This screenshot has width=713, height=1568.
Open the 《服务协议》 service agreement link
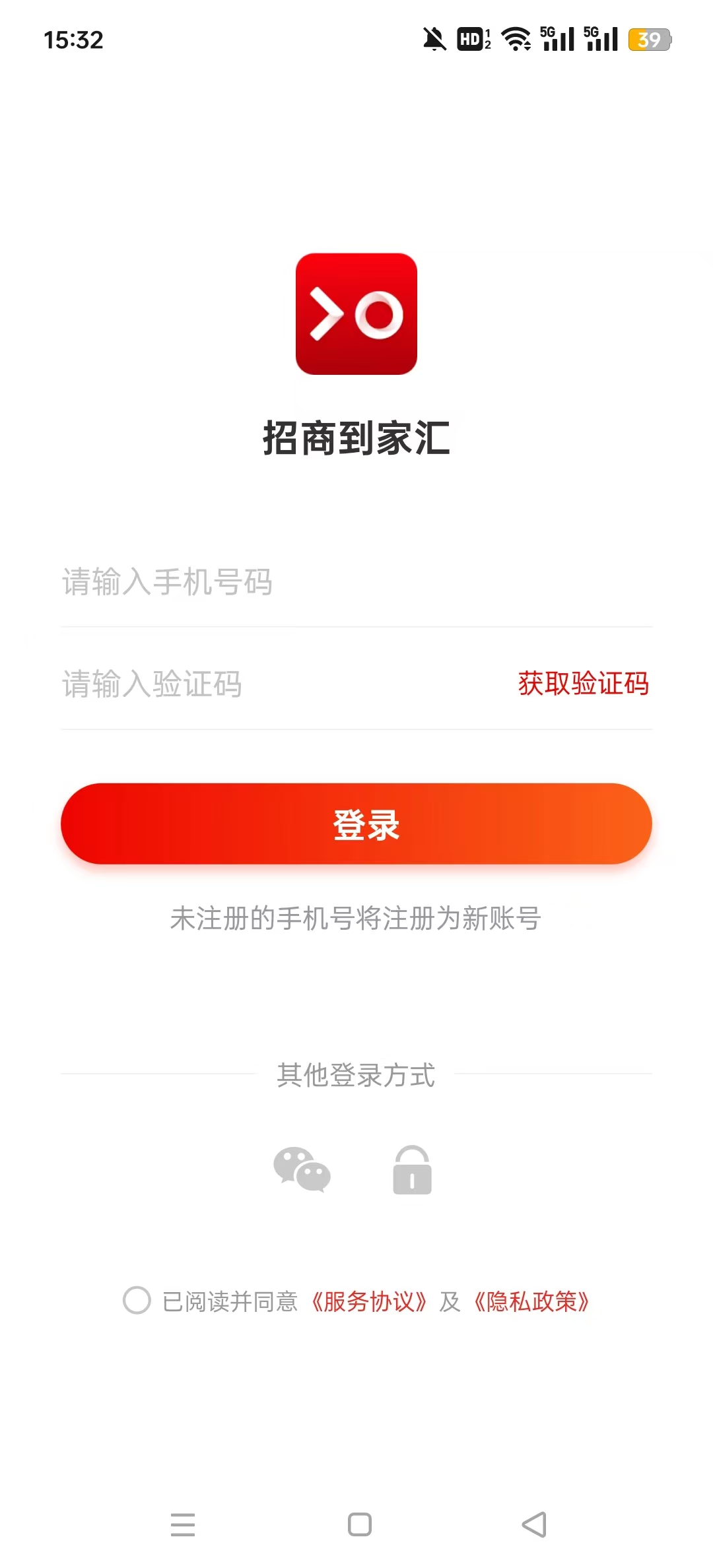(x=368, y=1301)
